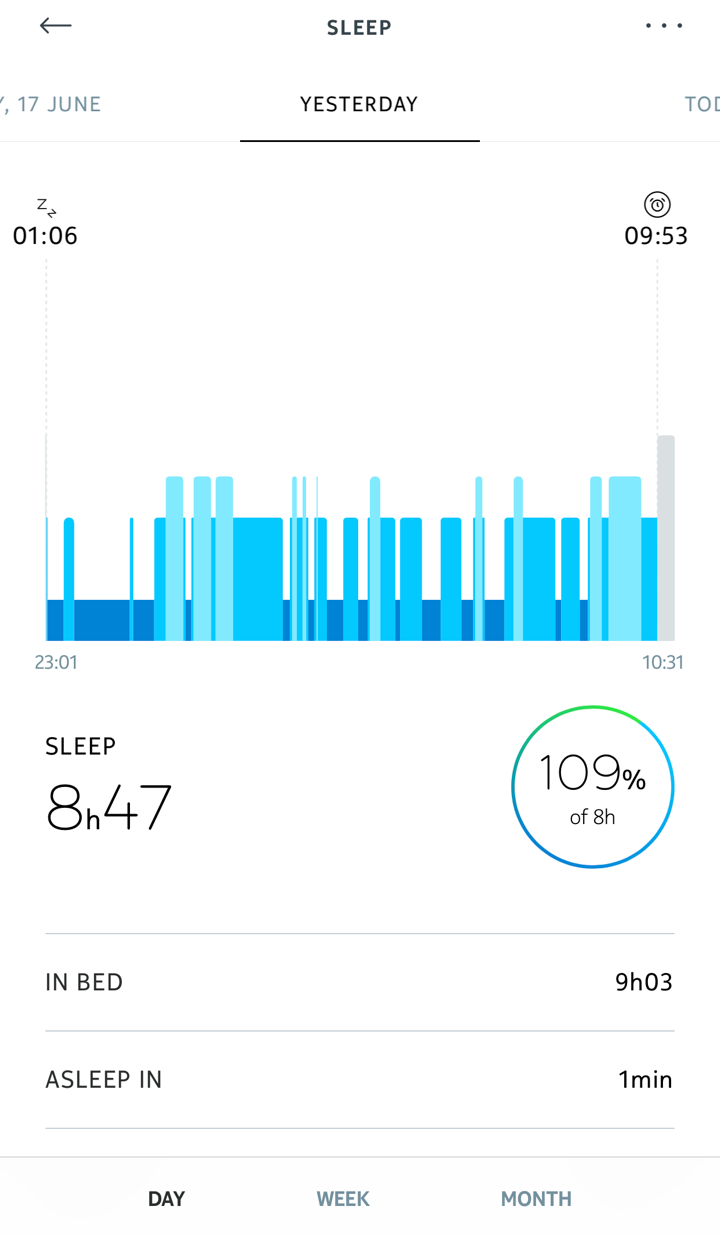
Task: Select the Yesterday tab
Action: point(359,104)
